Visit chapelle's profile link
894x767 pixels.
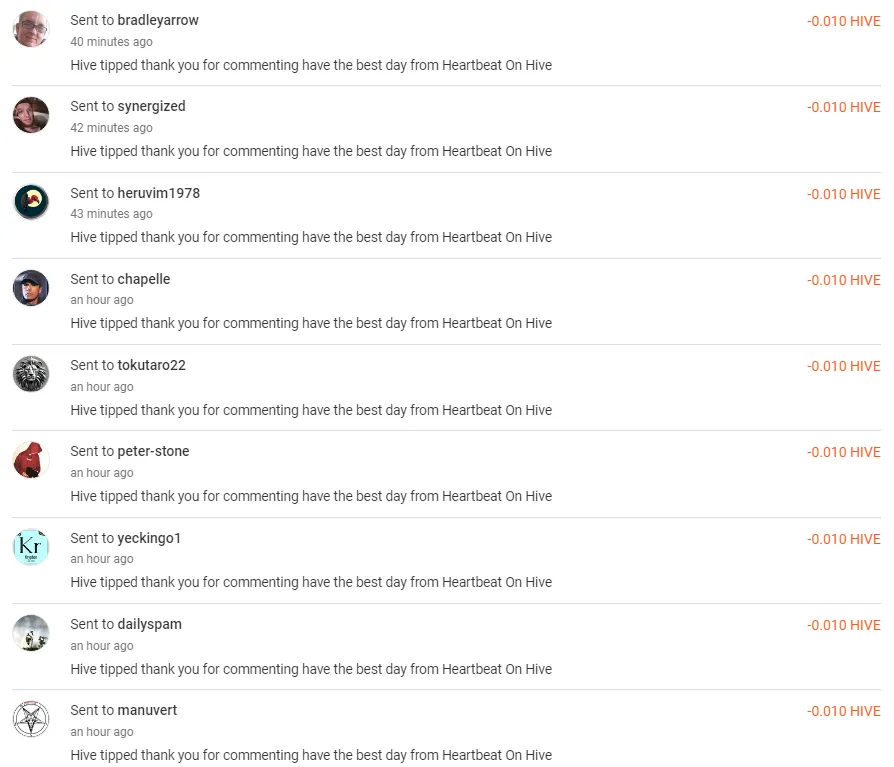click(x=143, y=279)
